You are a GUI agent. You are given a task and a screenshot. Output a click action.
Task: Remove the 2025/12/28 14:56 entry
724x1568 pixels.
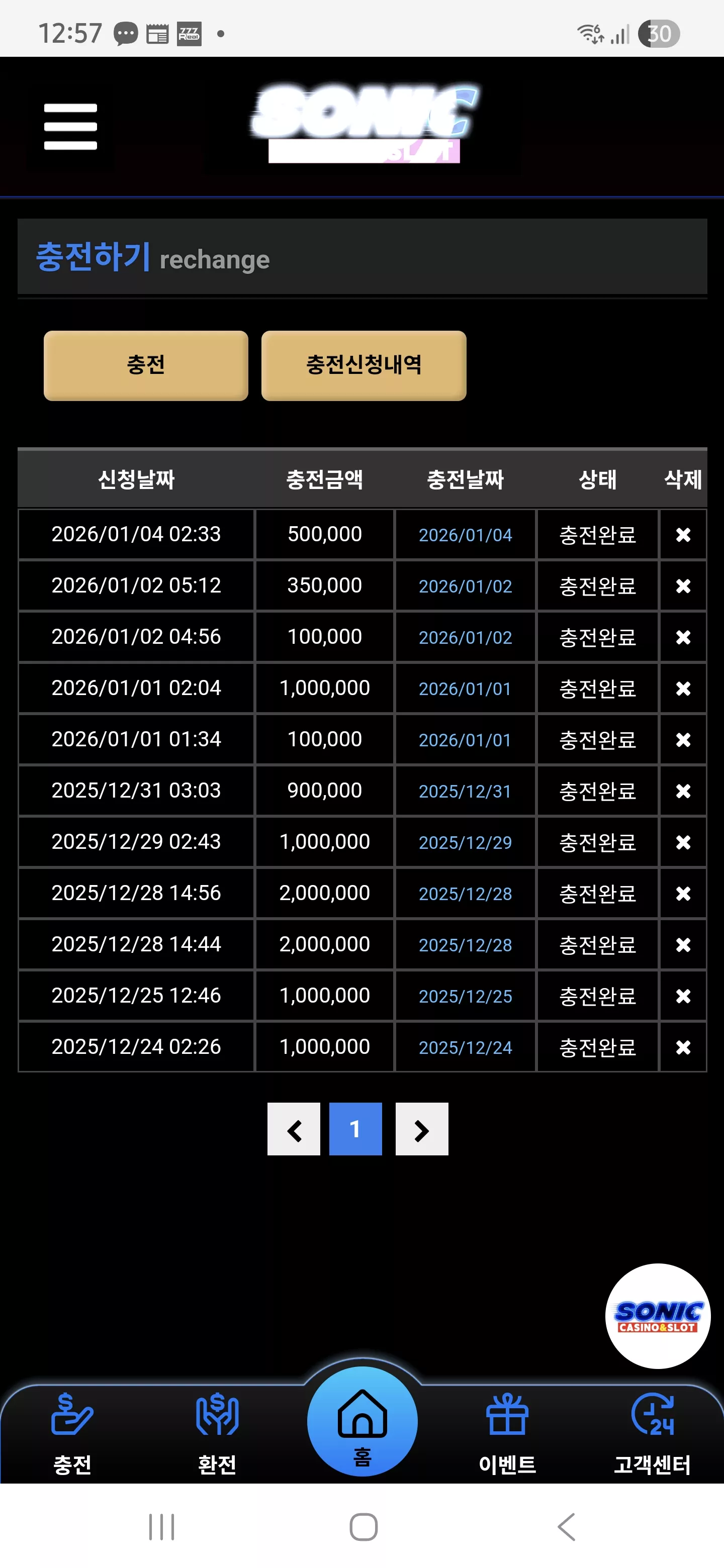point(683,894)
